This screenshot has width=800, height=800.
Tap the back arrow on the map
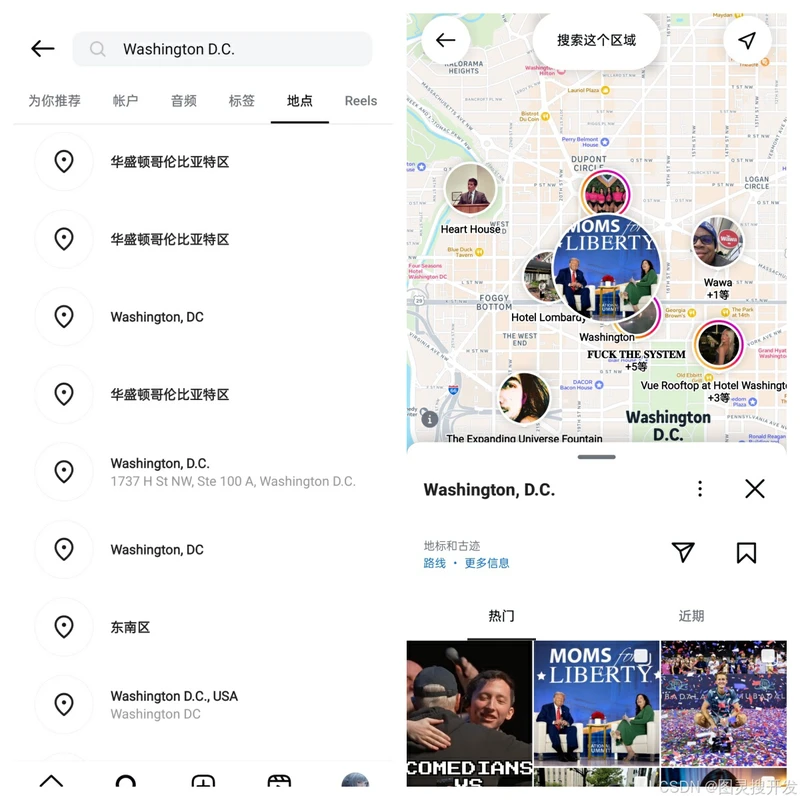point(446,41)
